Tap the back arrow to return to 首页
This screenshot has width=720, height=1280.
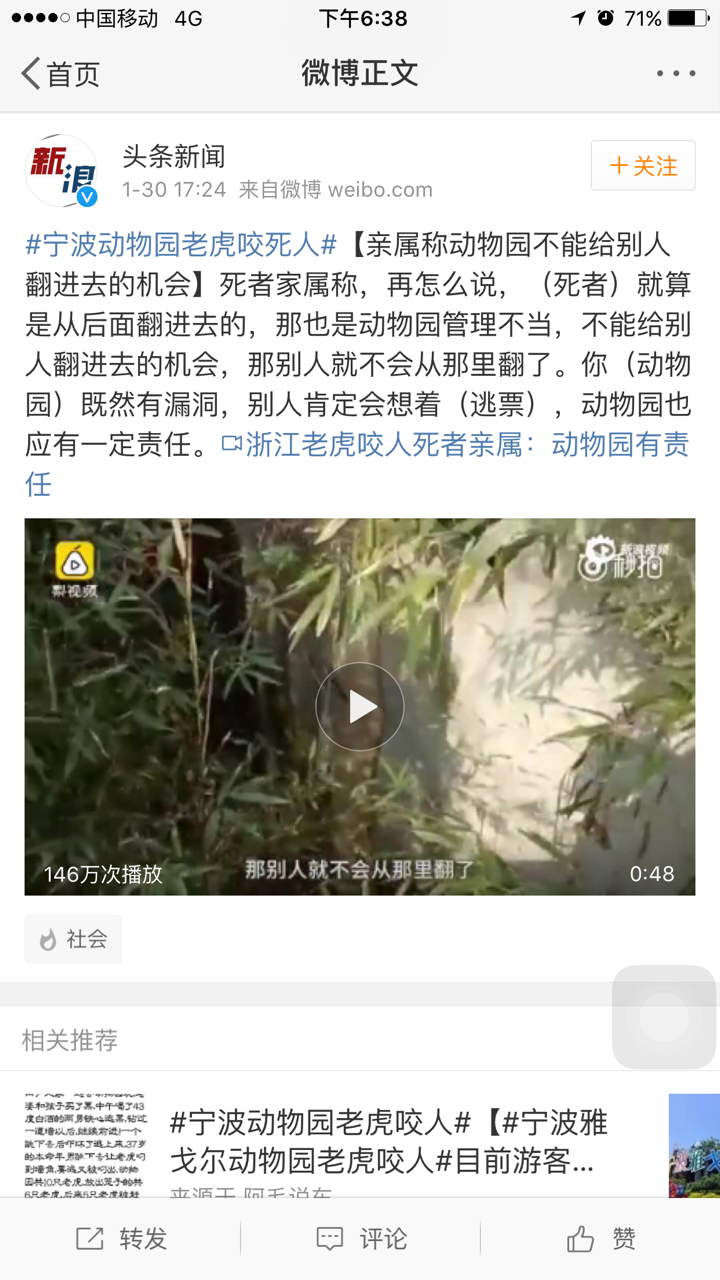[x=28, y=72]
